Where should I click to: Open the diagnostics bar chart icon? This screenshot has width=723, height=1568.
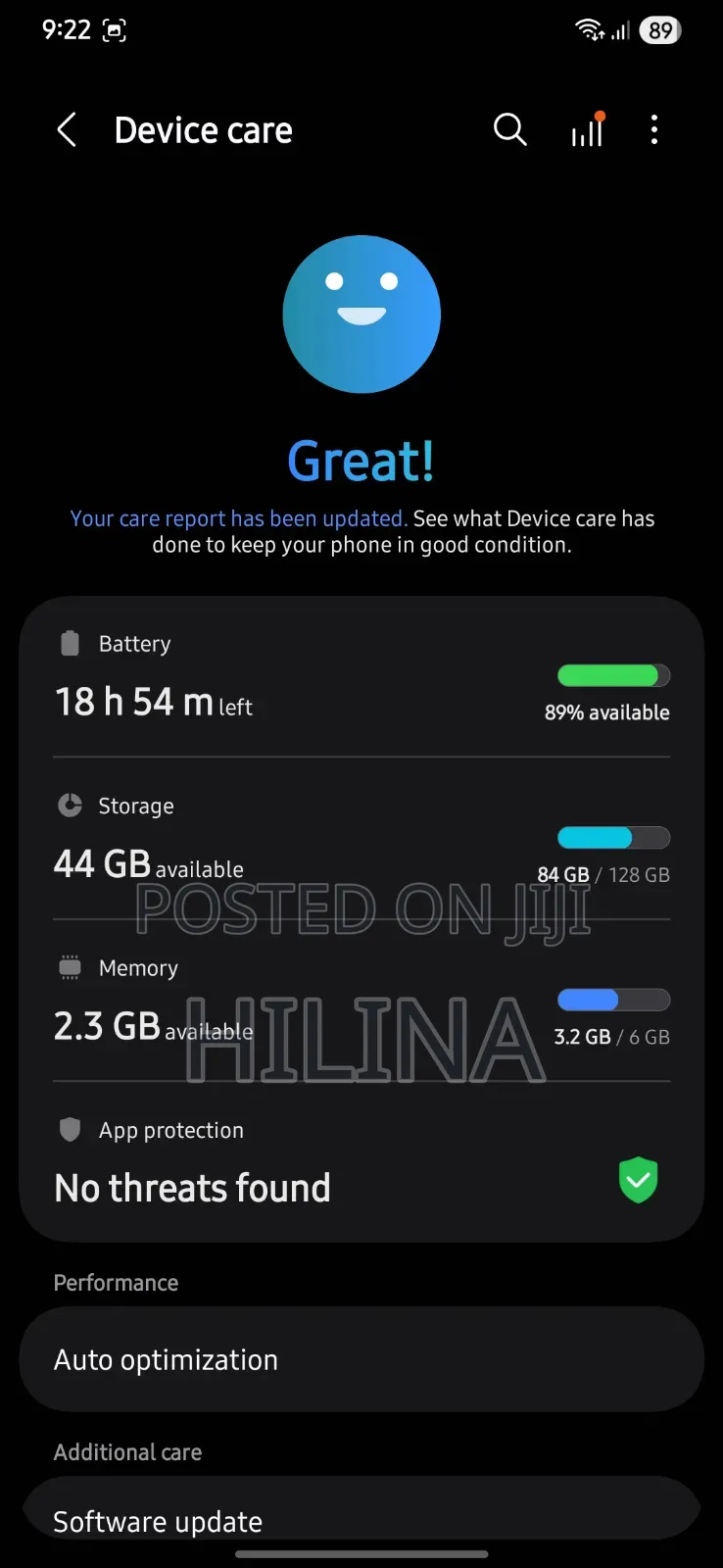click(x=587, y=129)
